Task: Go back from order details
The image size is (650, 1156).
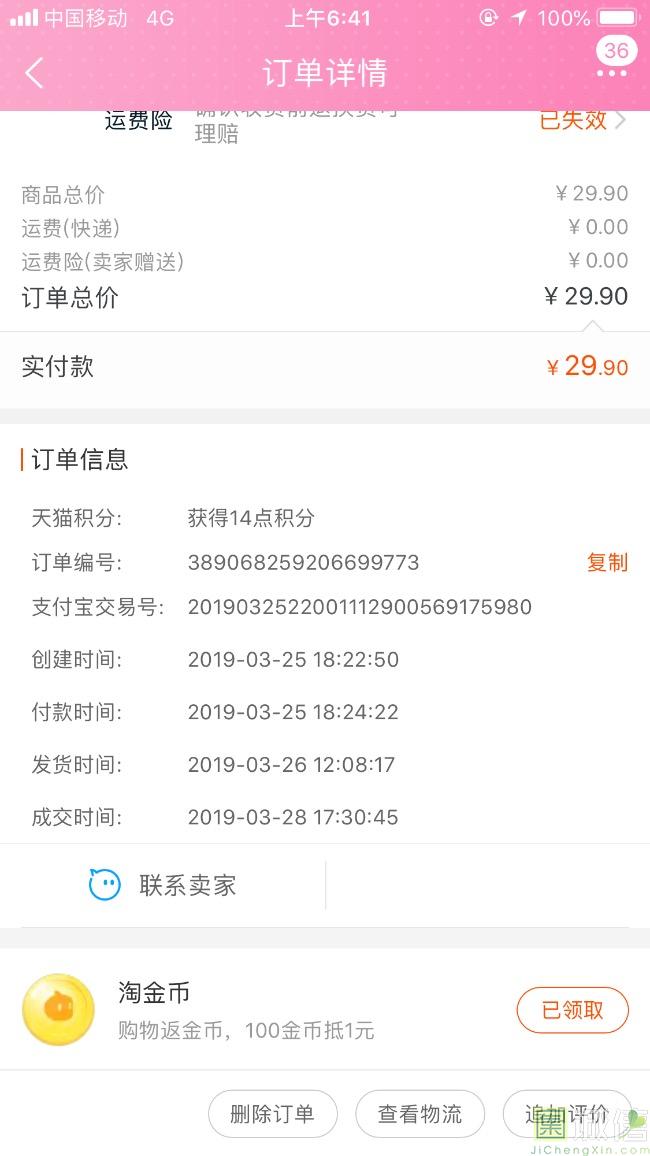Action: coord(34,73)
